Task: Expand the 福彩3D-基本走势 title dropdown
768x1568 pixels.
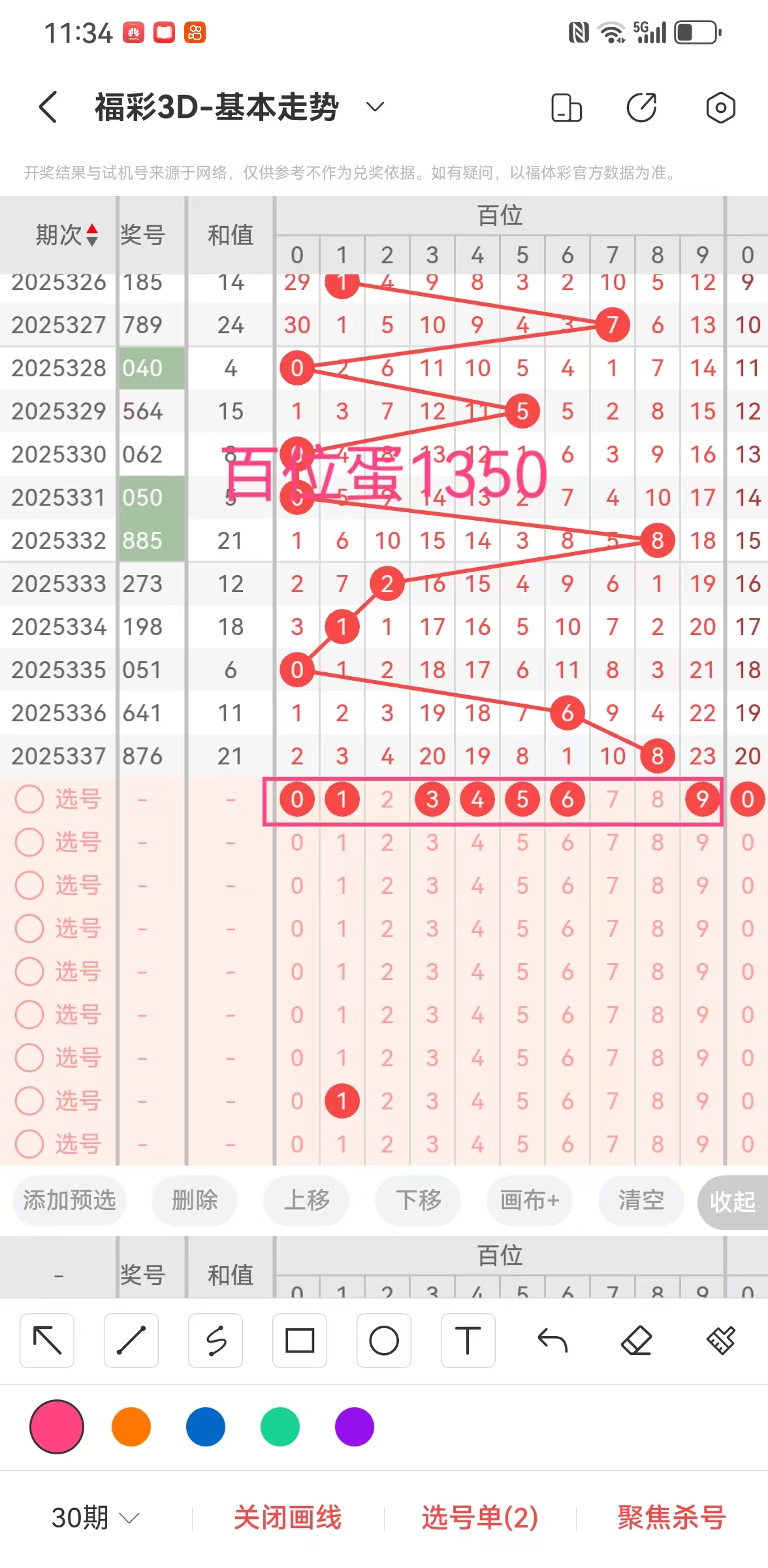Action: [x=375, y=107]
